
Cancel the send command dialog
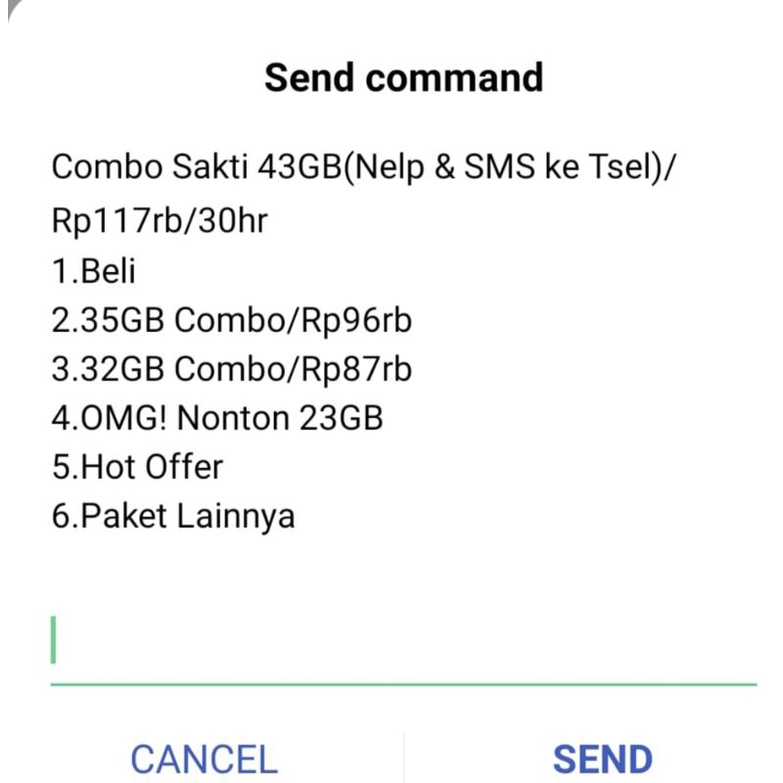click(x=203, y=758)
